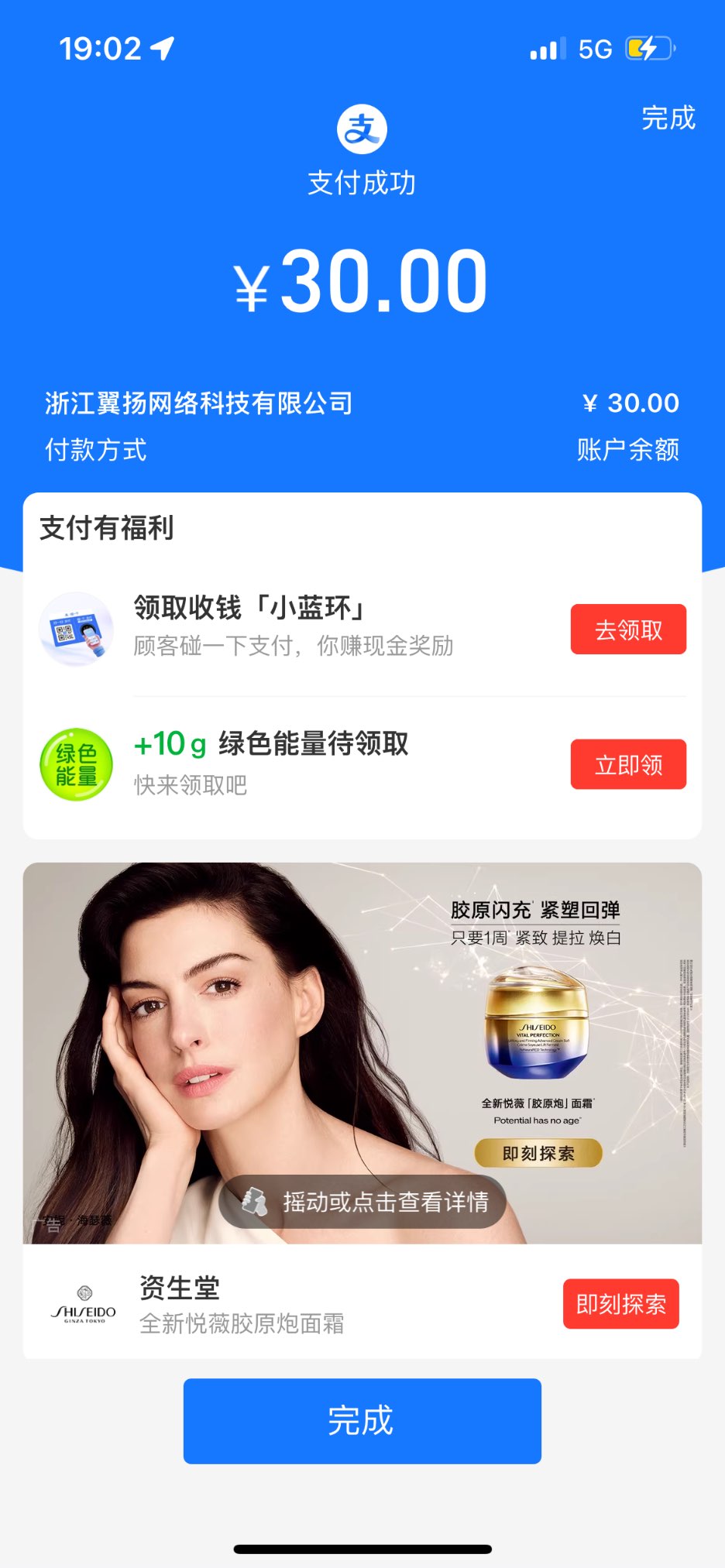Finish with the large blue 完成 button
This screenshot has height=1568, width=725.
click(x=362, y=1421)
